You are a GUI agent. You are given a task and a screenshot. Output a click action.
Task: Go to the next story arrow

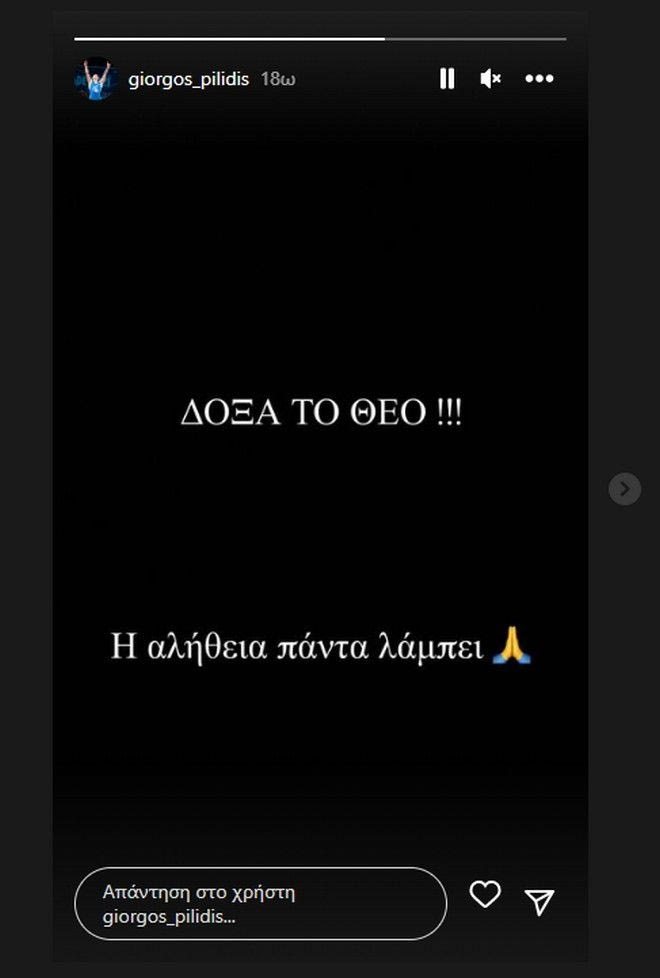(x=625, y=488)
